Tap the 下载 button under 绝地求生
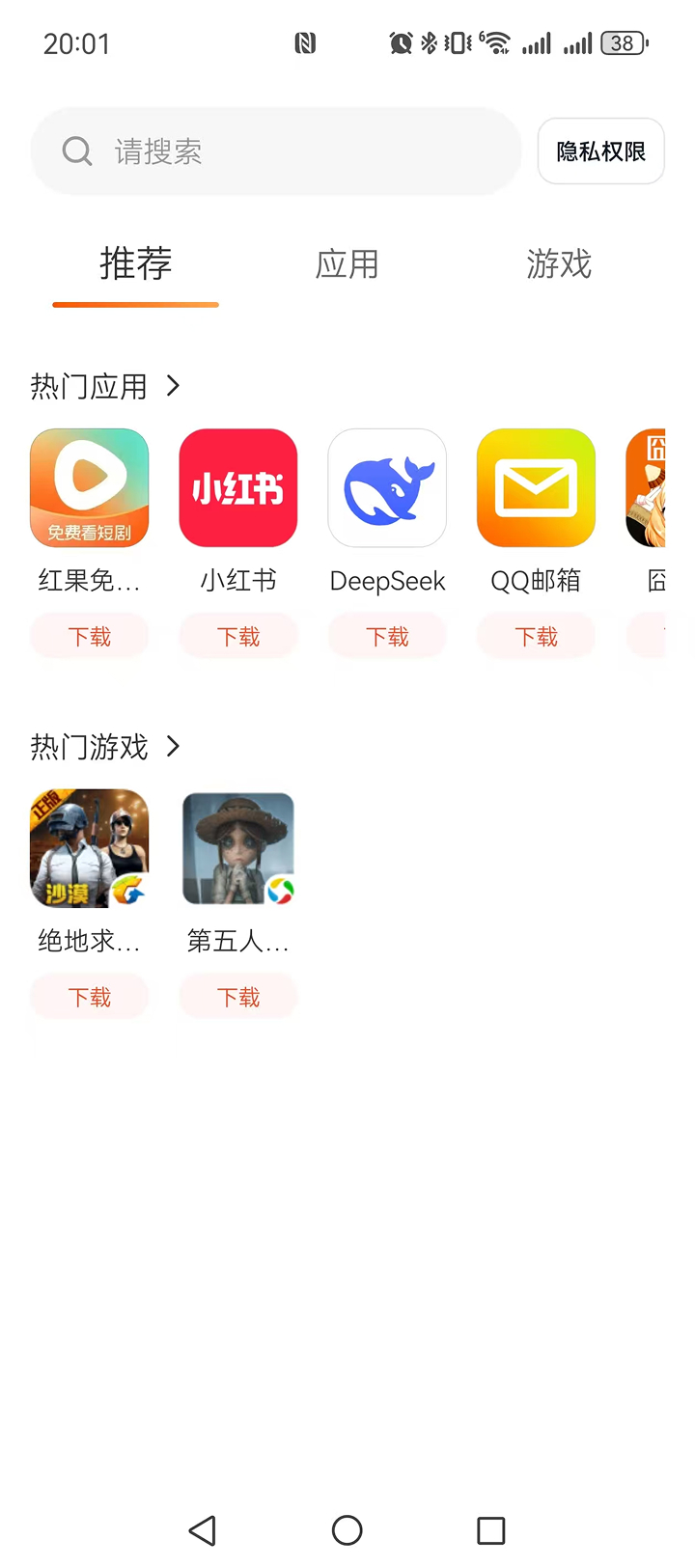 pyautogui.click(x=89, y=996)
